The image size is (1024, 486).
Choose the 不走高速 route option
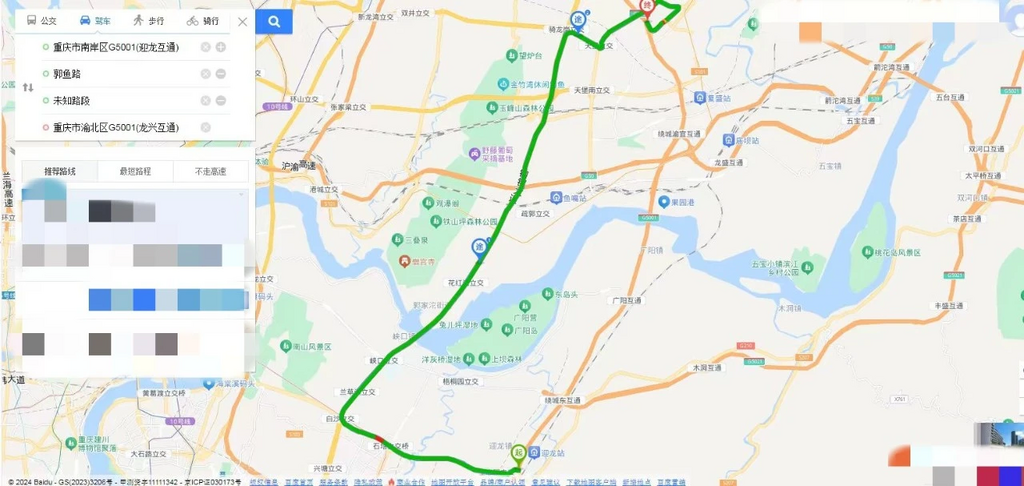pyautogui.click(x=210, y=171)
